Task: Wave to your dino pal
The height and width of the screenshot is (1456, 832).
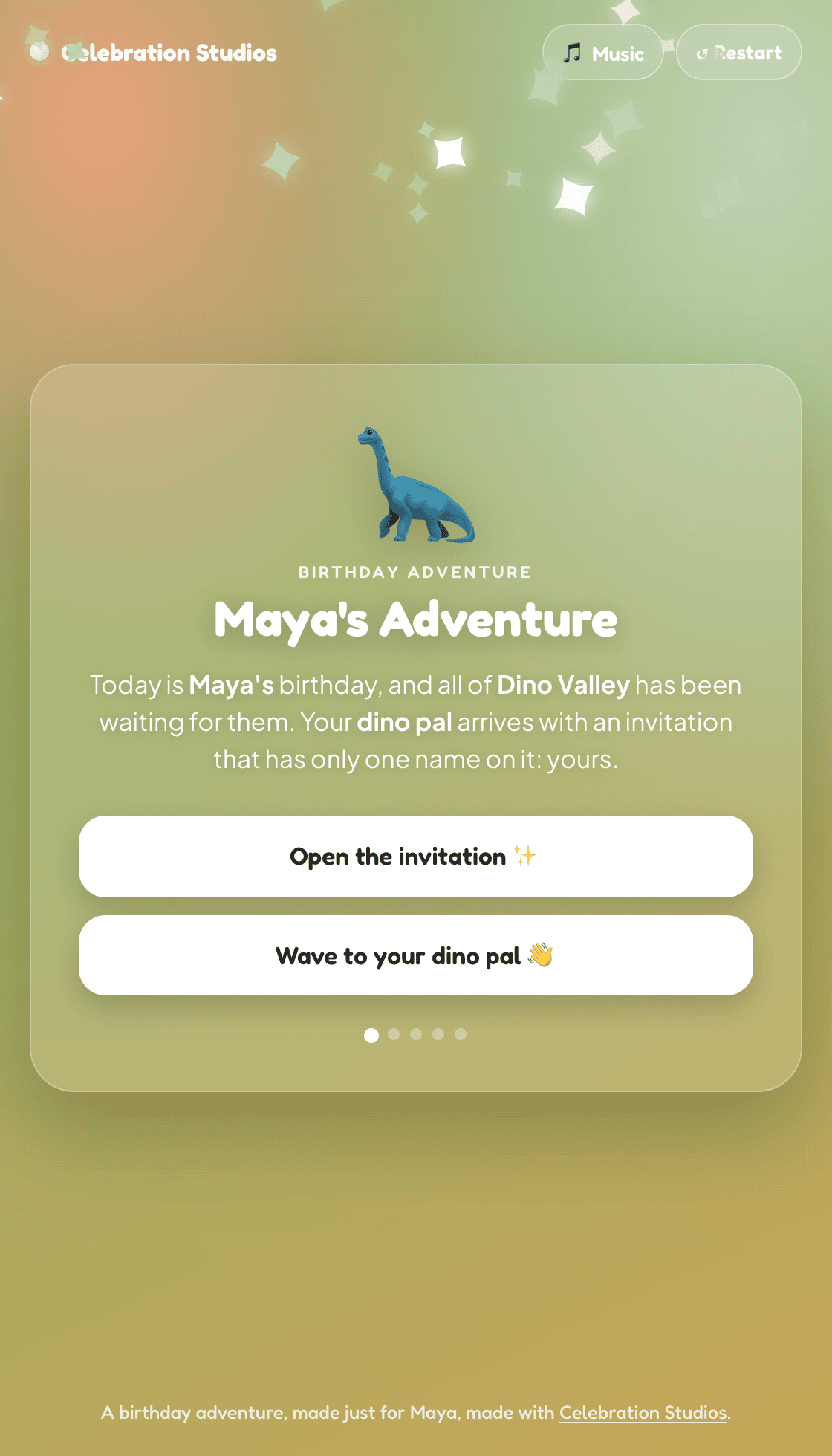Action: pyautogui.click(x=416, y=955)
